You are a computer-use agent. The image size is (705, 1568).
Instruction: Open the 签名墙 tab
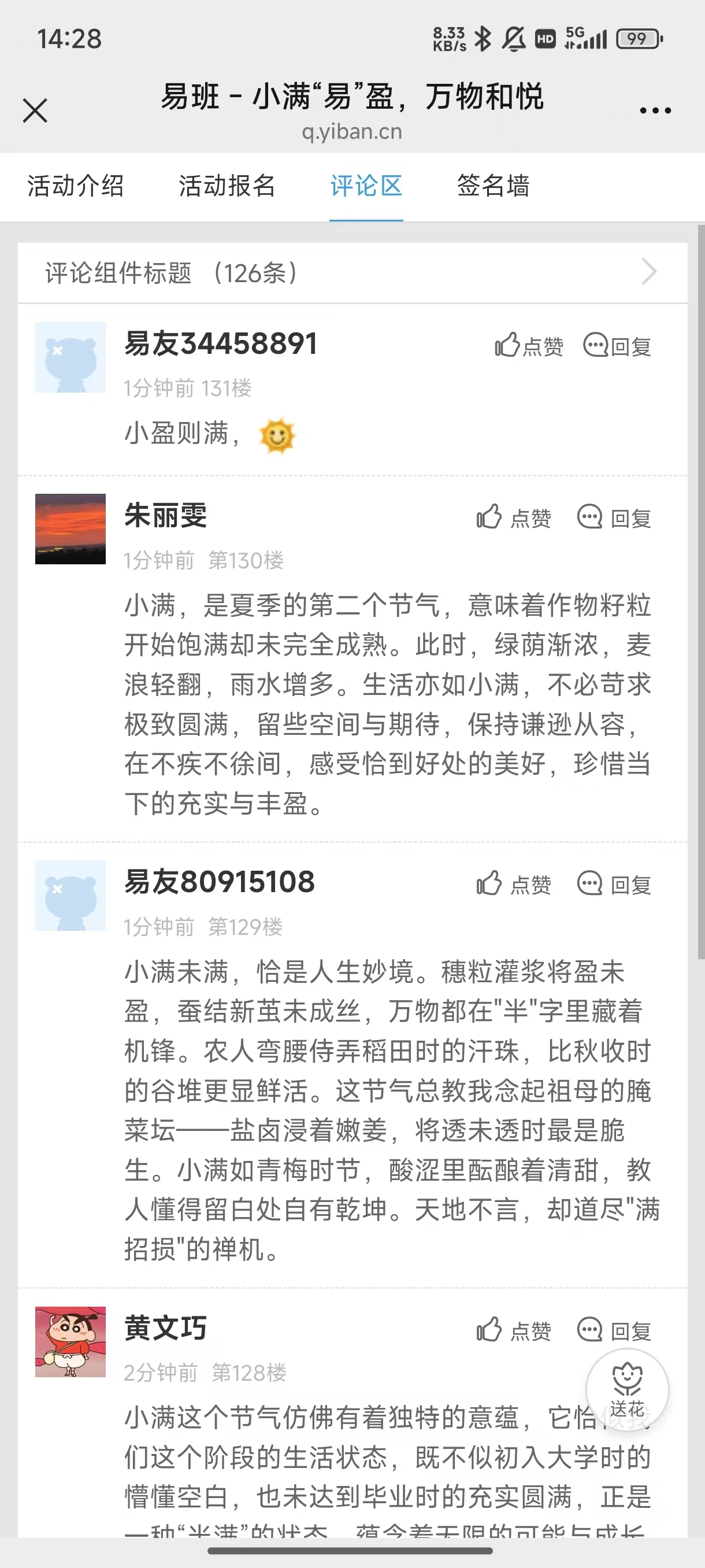click(x=493, y=186)
